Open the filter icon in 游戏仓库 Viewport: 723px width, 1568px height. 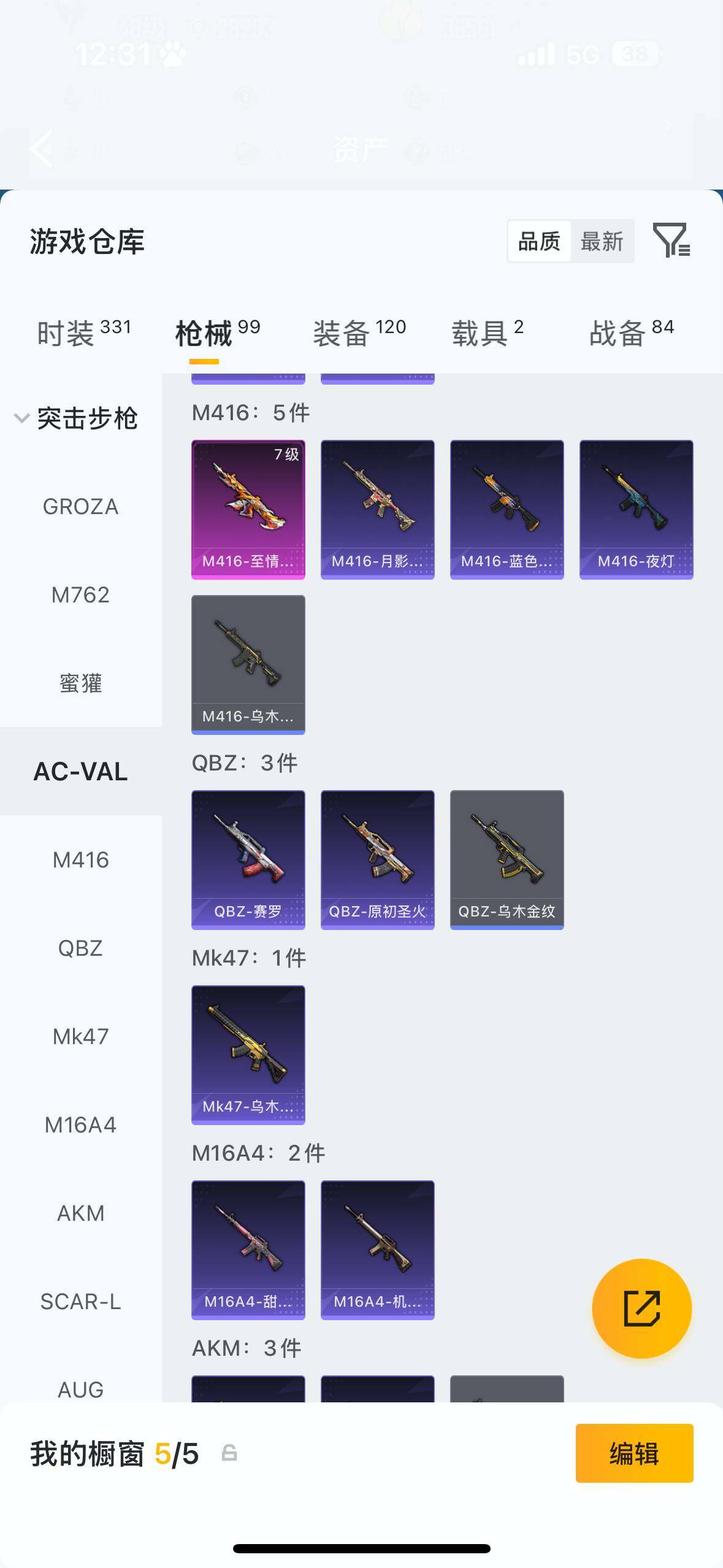pos(671,240)
